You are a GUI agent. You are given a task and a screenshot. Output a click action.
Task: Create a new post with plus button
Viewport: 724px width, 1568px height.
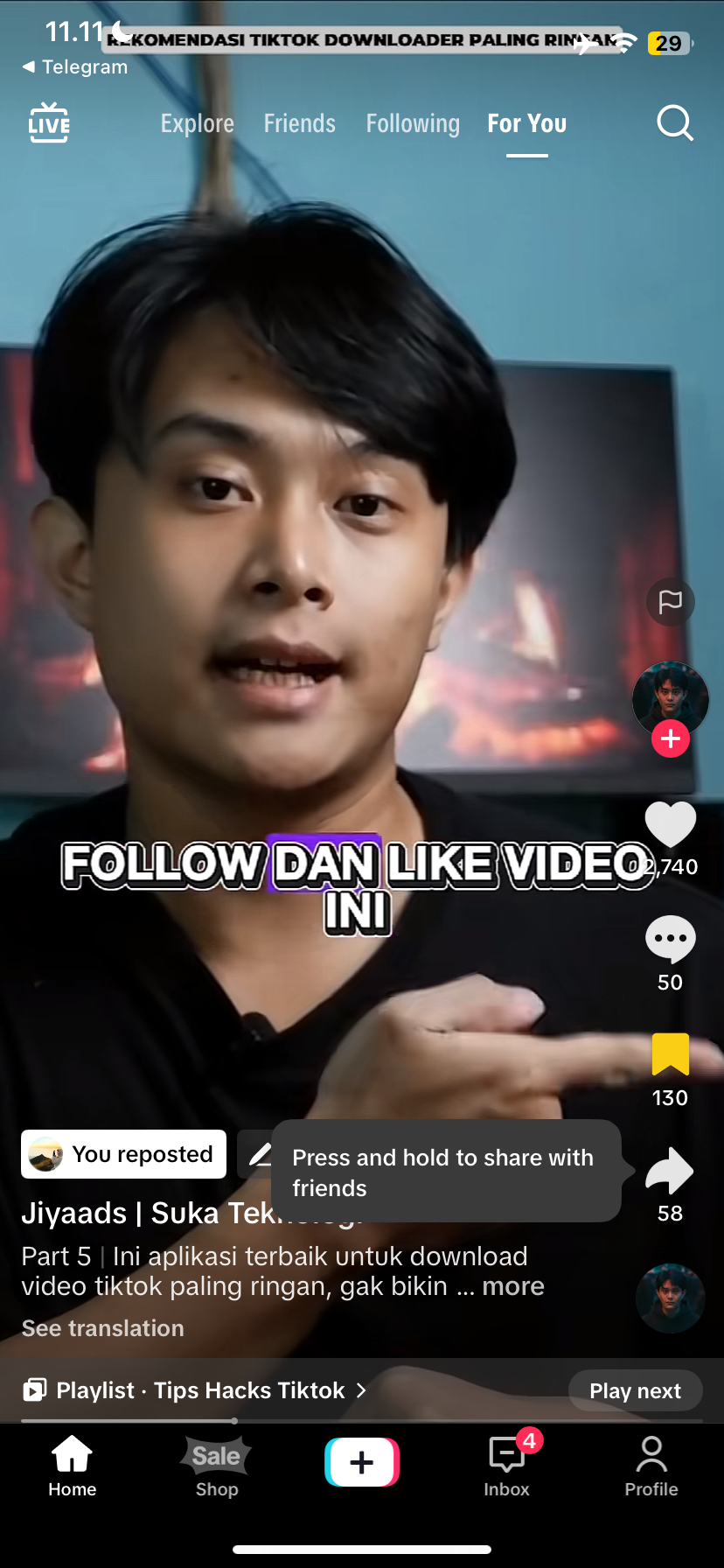[x=362, y=1462]
